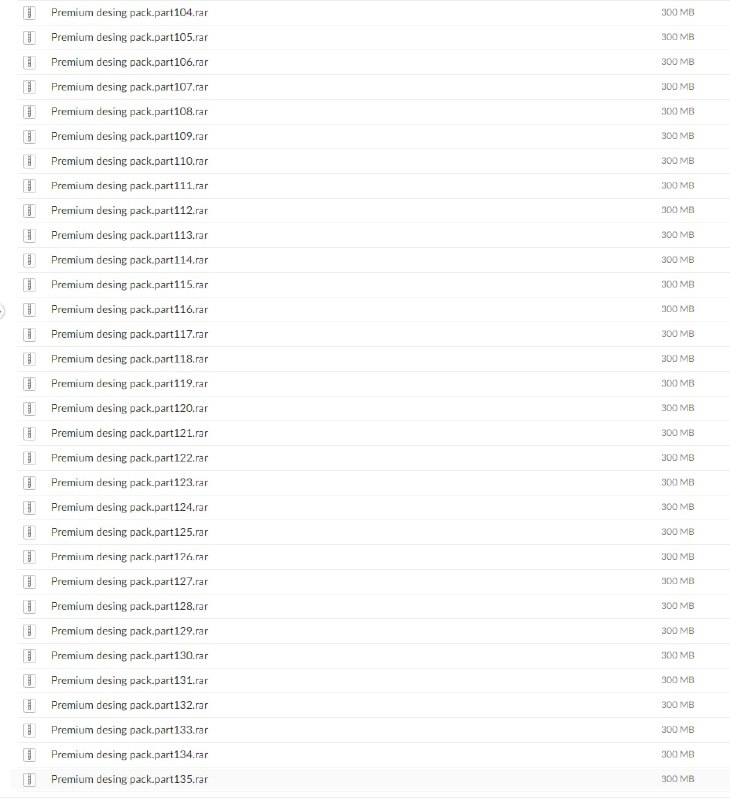Viewport: 730px width, 800px height.
Task: Select Premium desing pack.part126.rar
Action: pyautogui.click(x=129, y=557)
